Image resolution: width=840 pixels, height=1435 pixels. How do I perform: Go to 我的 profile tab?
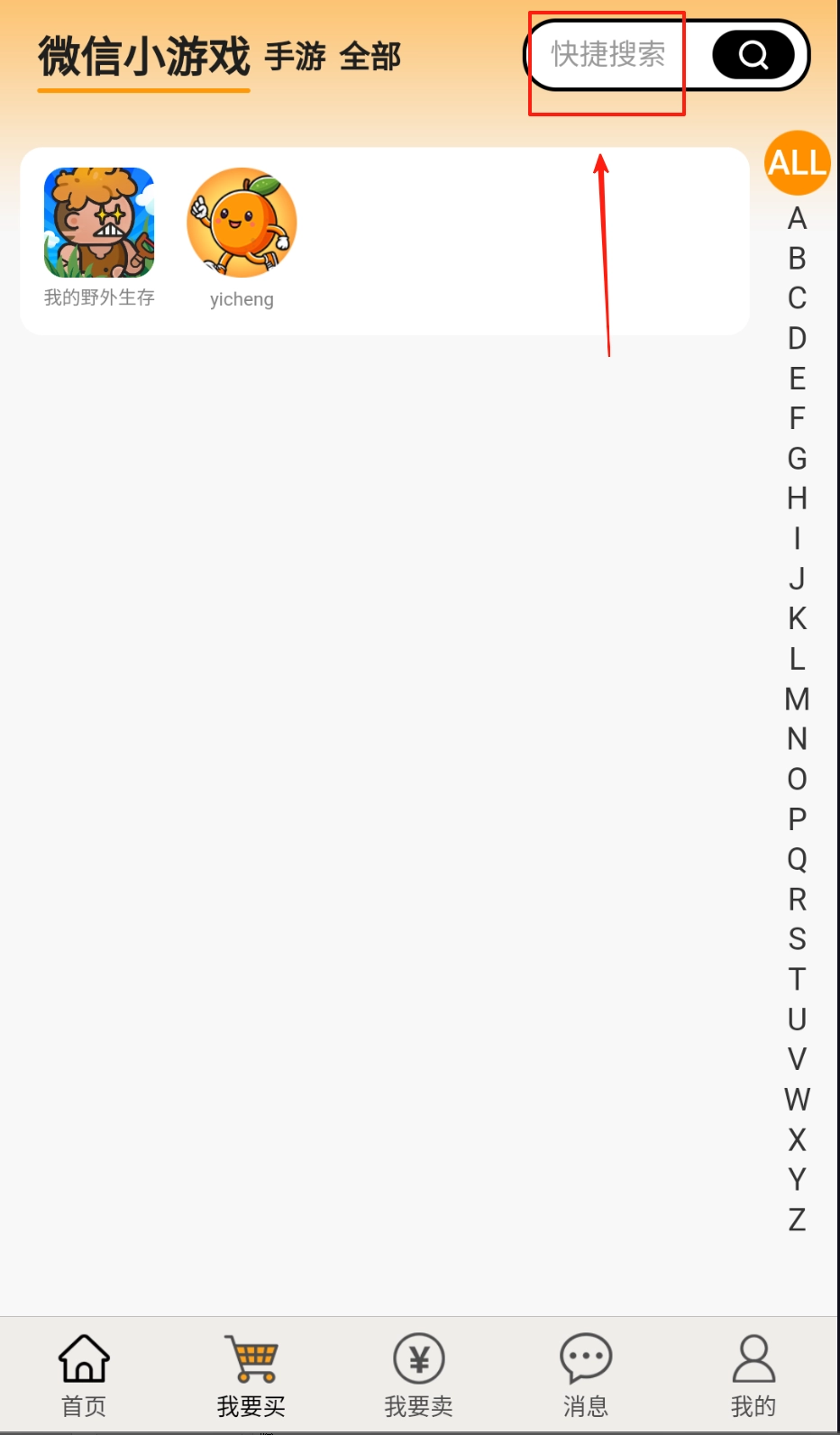(753, 1376)
